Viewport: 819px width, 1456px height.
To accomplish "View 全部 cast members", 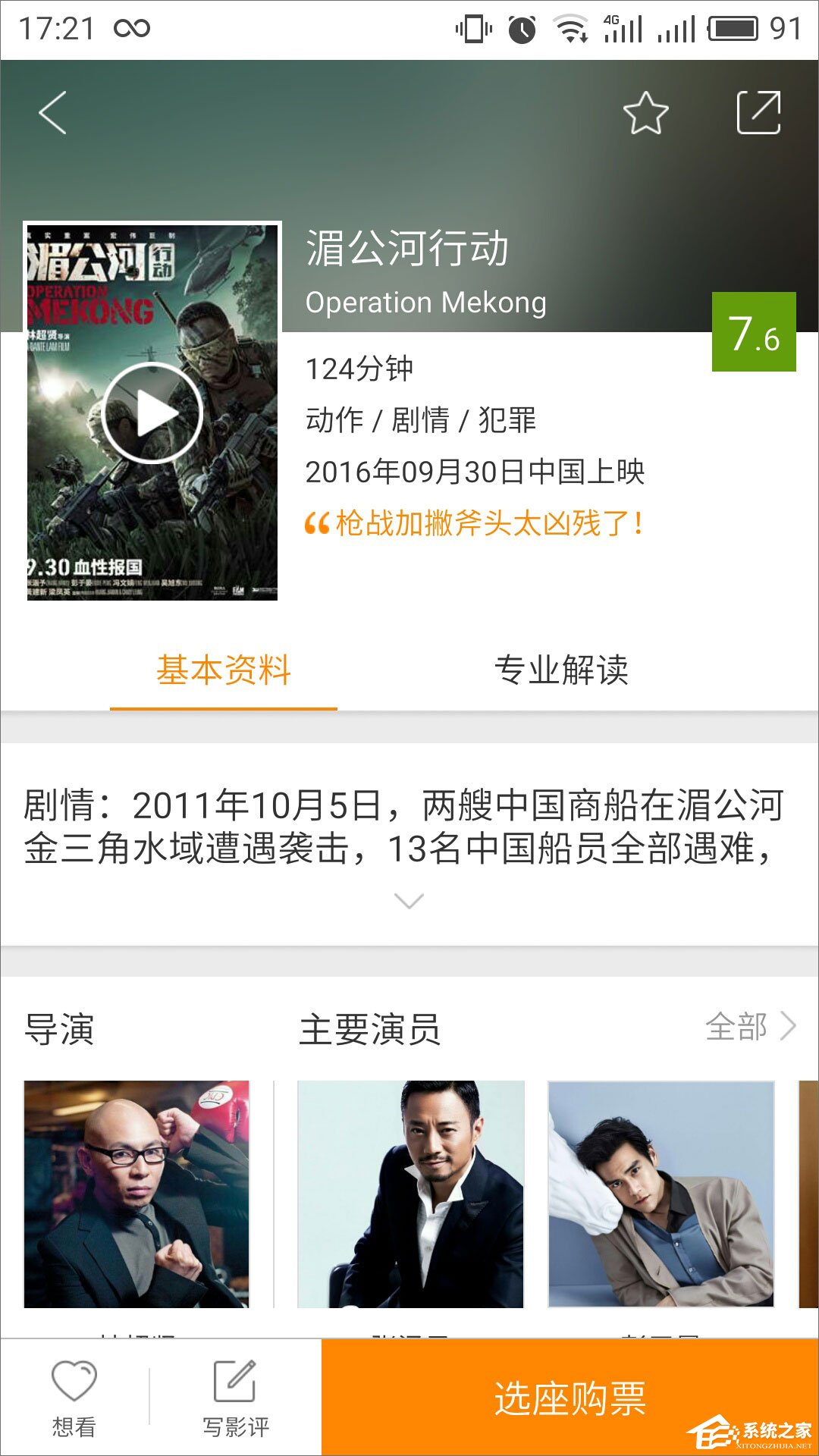I will pyautogui.click(x=749, y=1027).
